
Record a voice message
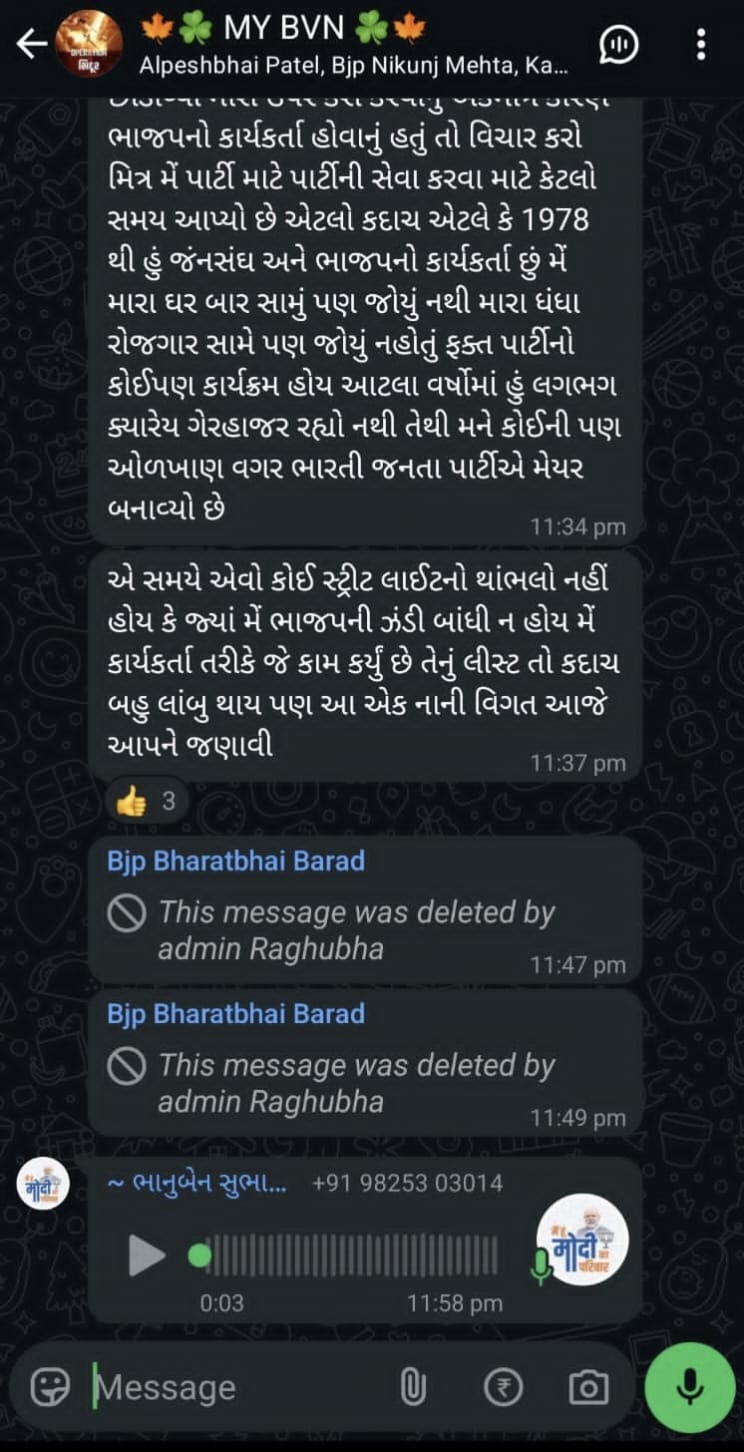[x=689, y=1386]
